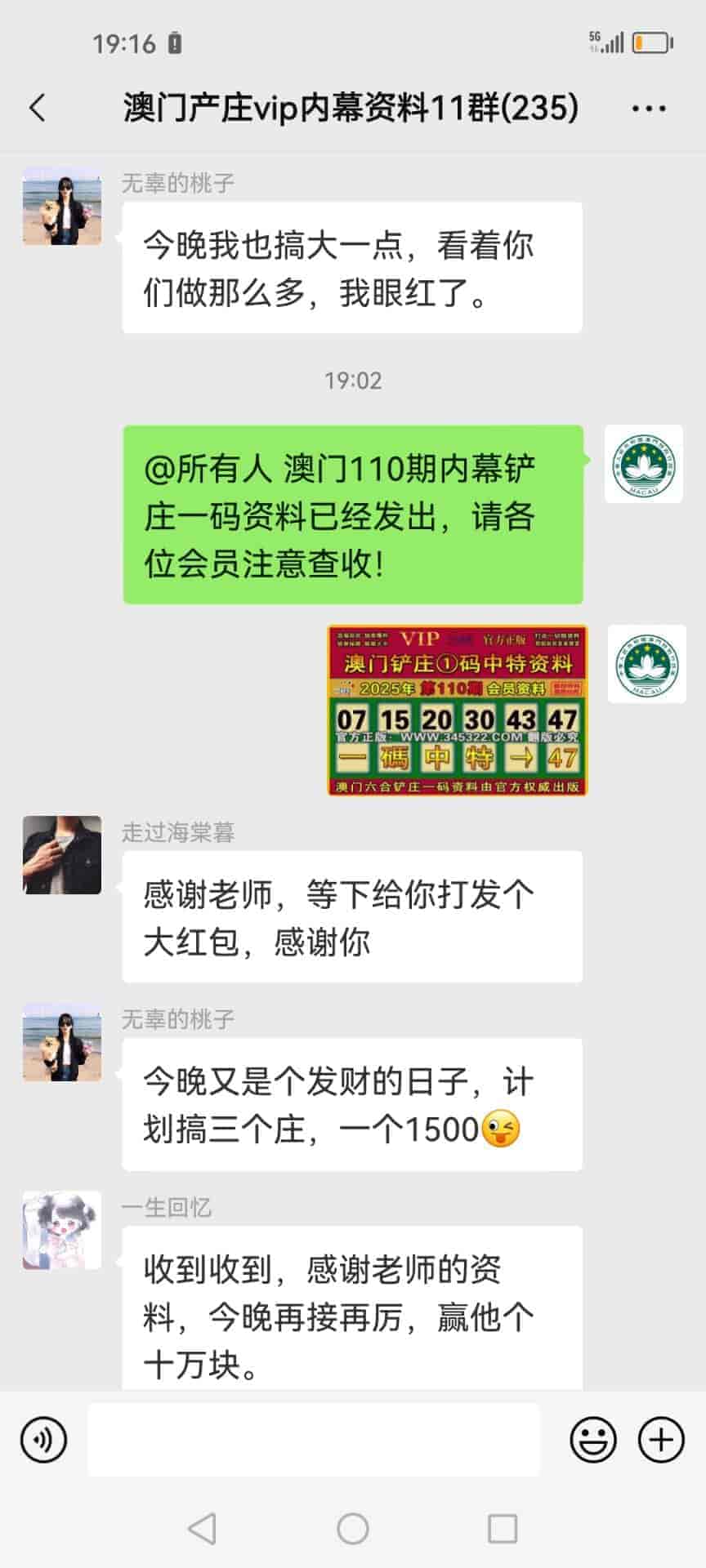Open the shared 澳门铲庄 image in chat

pyautogui.click(x=458, y=710)
